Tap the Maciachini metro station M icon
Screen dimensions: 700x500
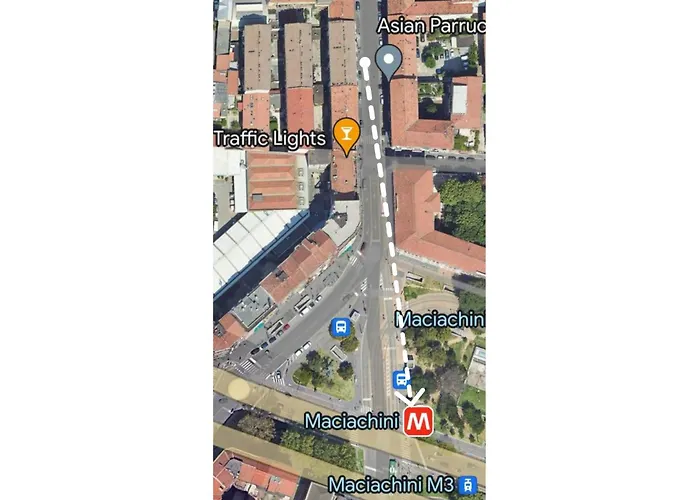[x=418, y=421]
